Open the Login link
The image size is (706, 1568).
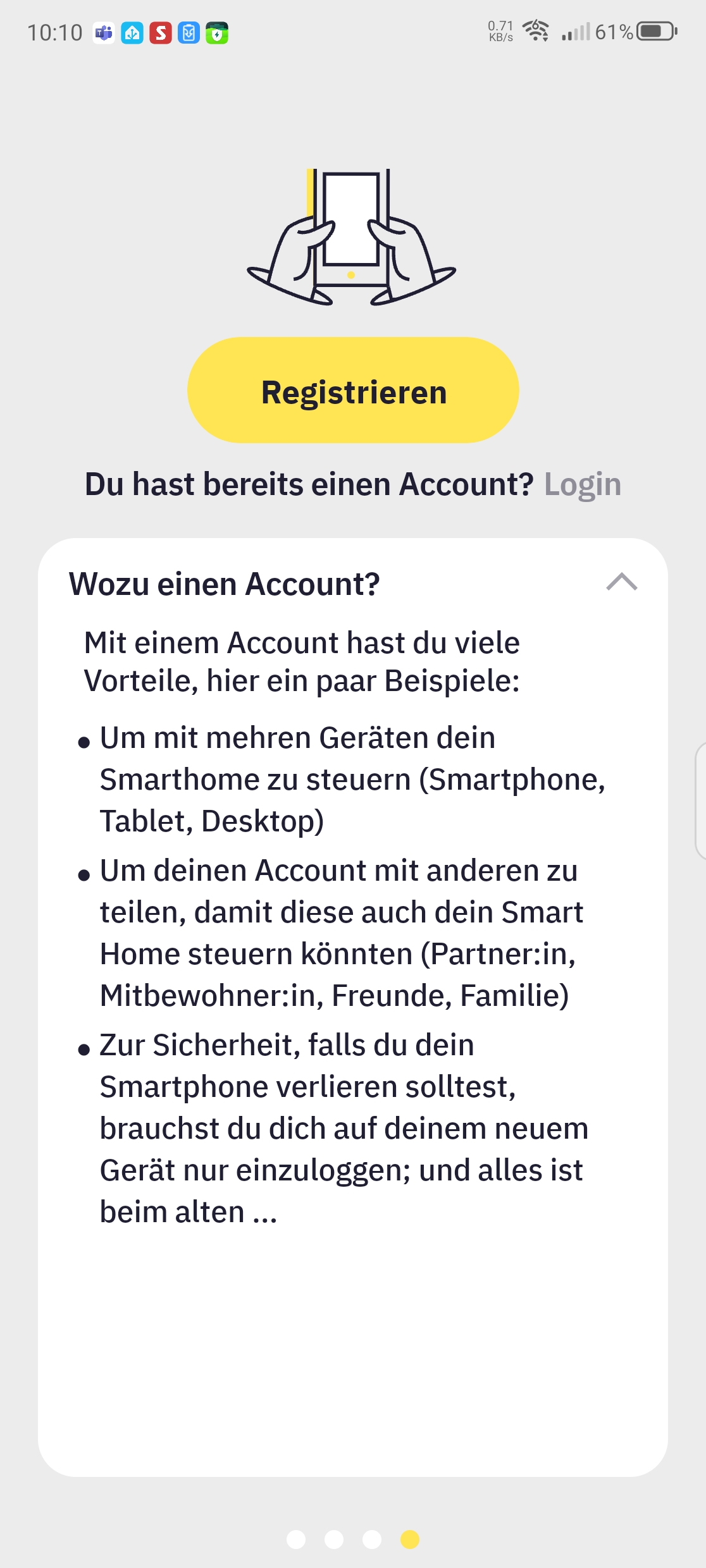(582, 485)
